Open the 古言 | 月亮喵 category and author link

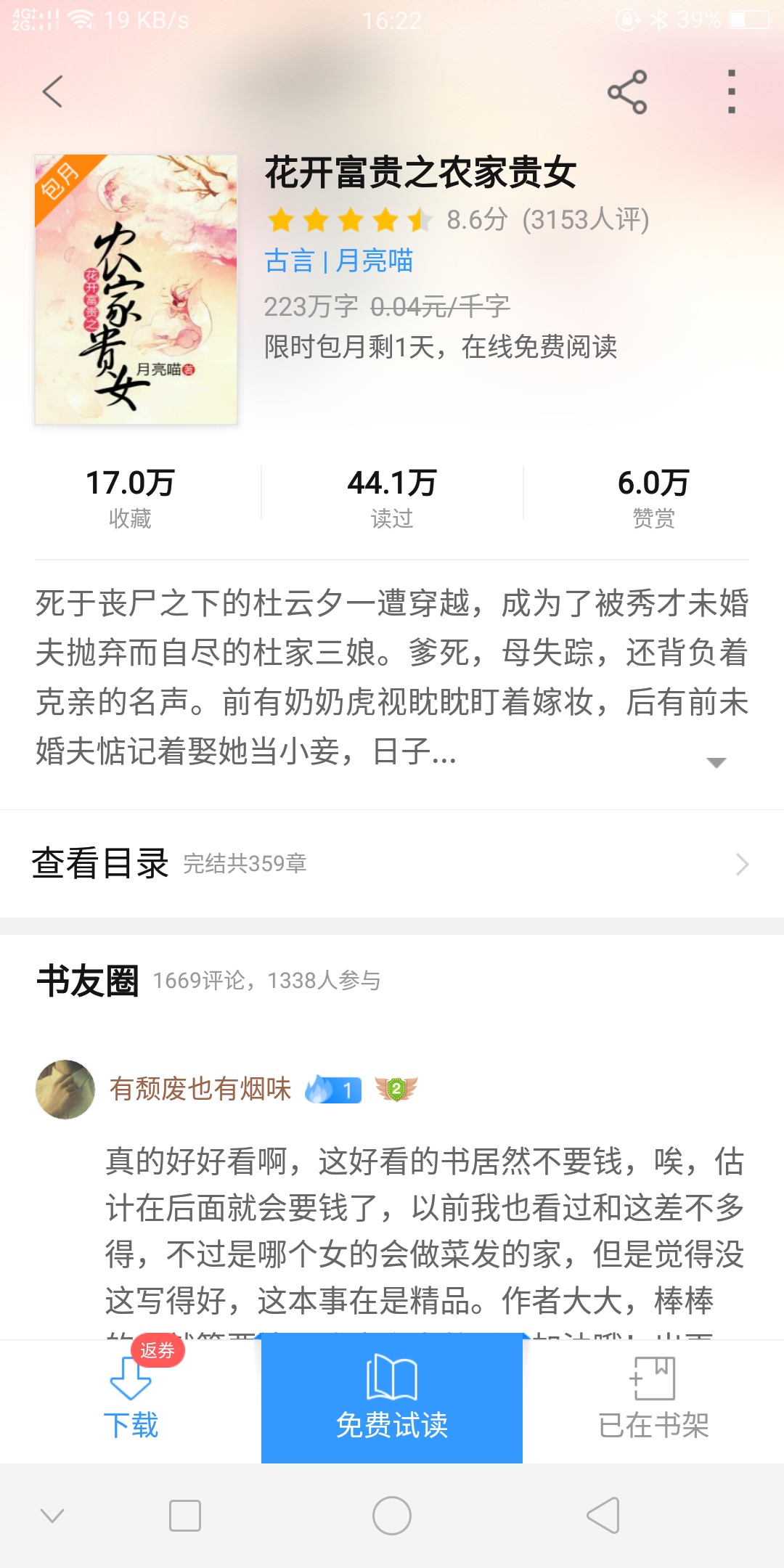tap(338, 261)
